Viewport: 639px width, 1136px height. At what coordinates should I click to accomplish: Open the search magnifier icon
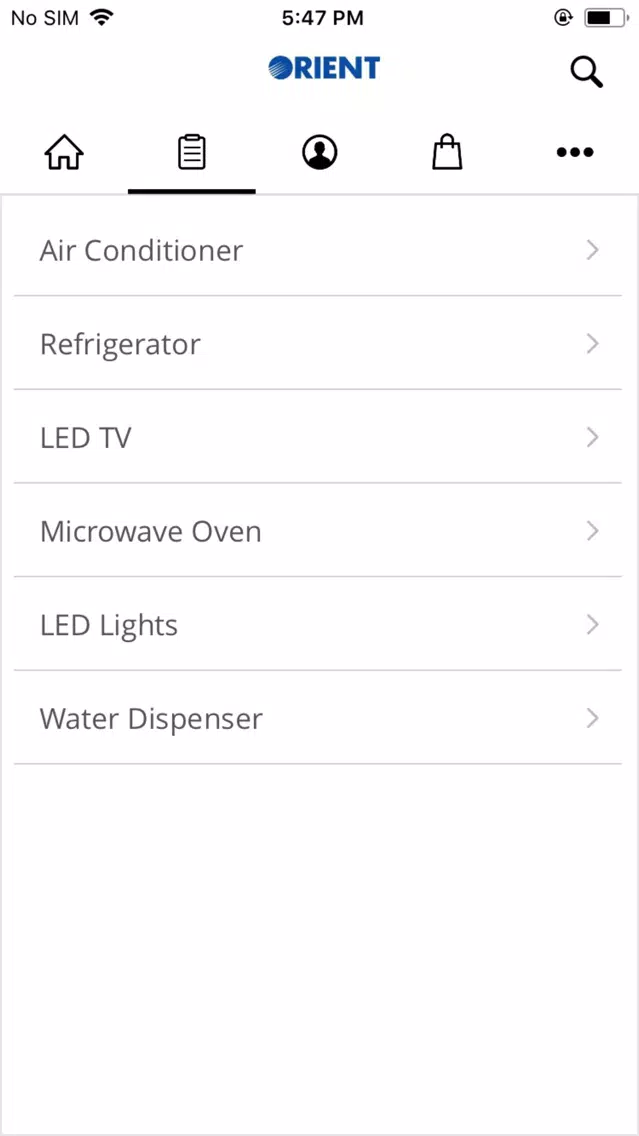(x=586, y=72)
